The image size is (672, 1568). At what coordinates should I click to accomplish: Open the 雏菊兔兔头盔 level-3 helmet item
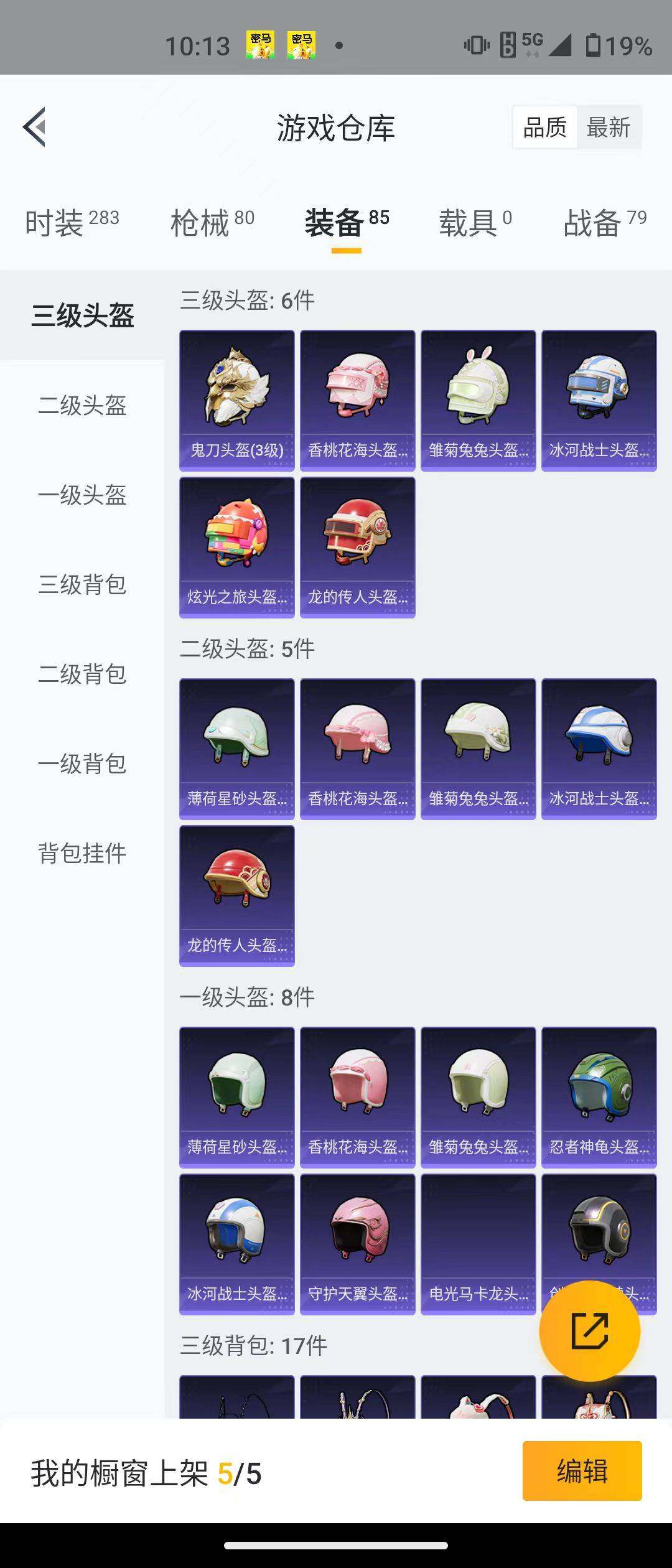pos(477,398)
